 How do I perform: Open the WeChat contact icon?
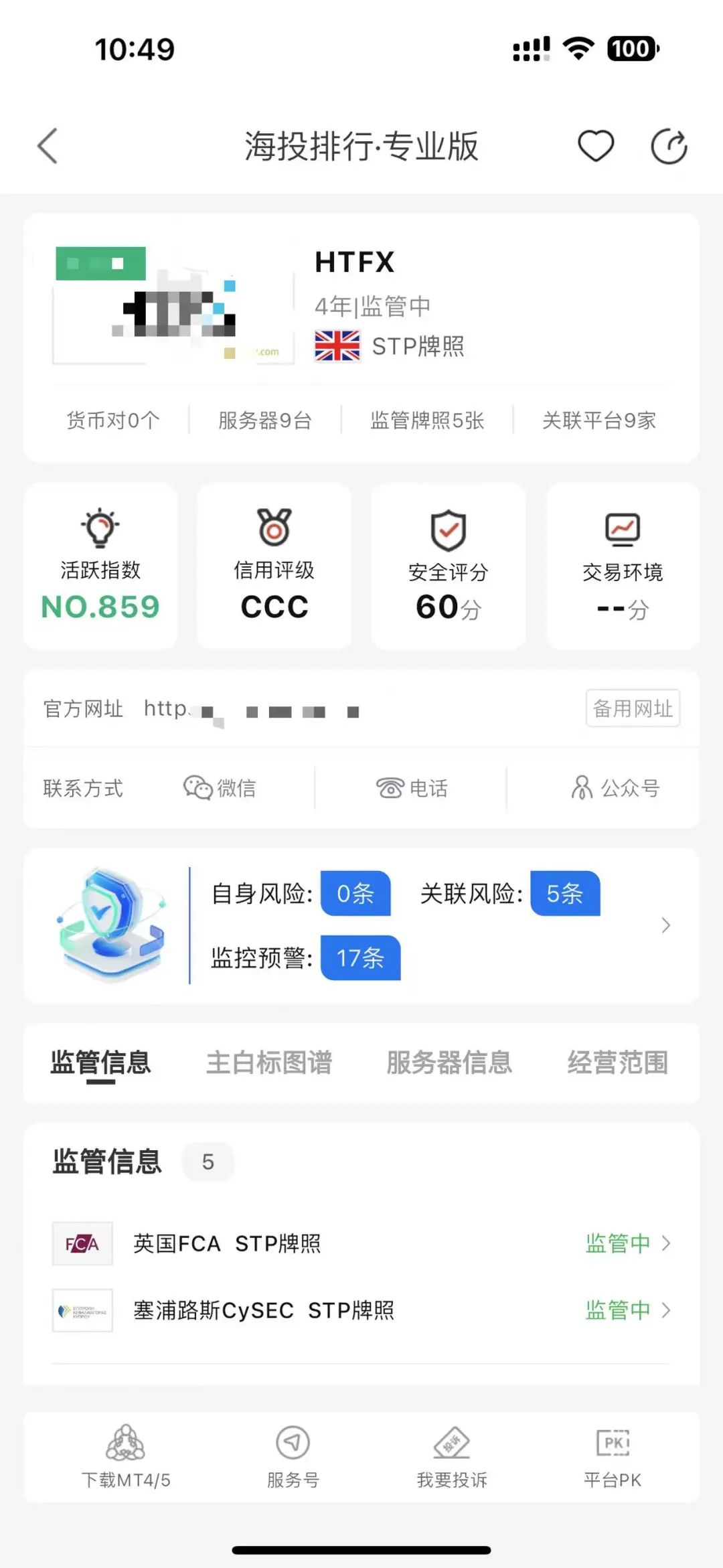(x=197, y=788)
